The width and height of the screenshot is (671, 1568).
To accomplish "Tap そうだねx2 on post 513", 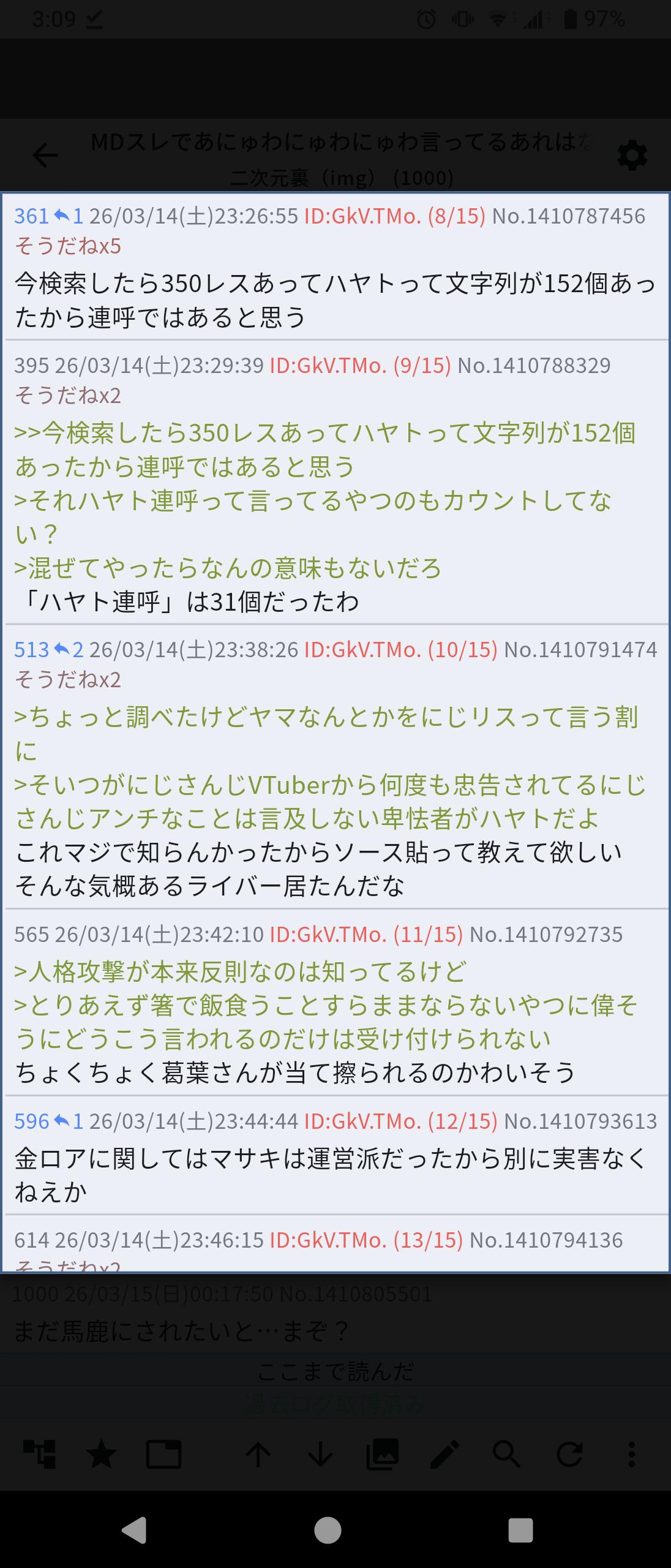I will [x=68, y=680].
